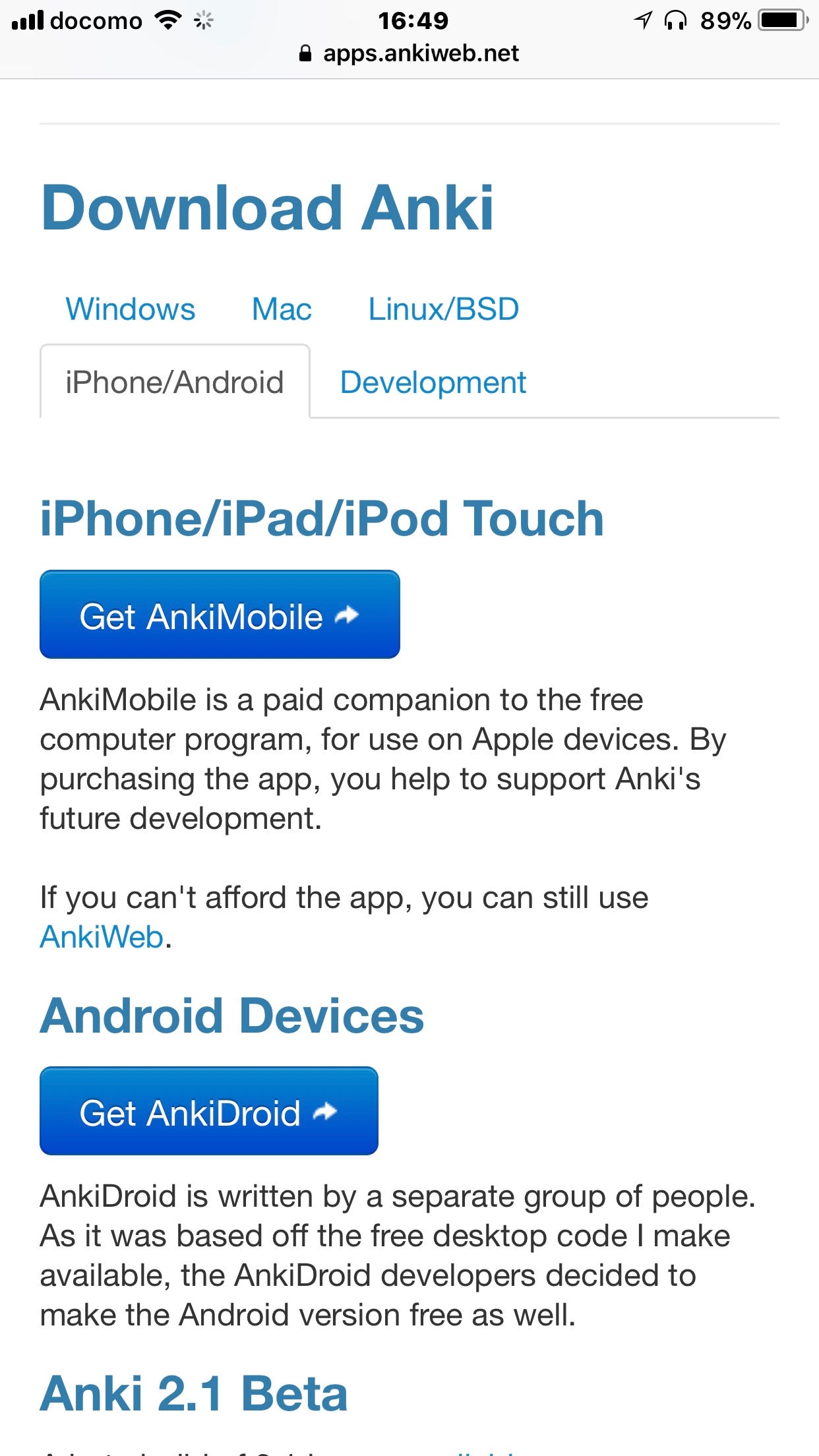Switch to the Development tab
Viewport: 819px width, 1456px height.
tap(433, 382)
